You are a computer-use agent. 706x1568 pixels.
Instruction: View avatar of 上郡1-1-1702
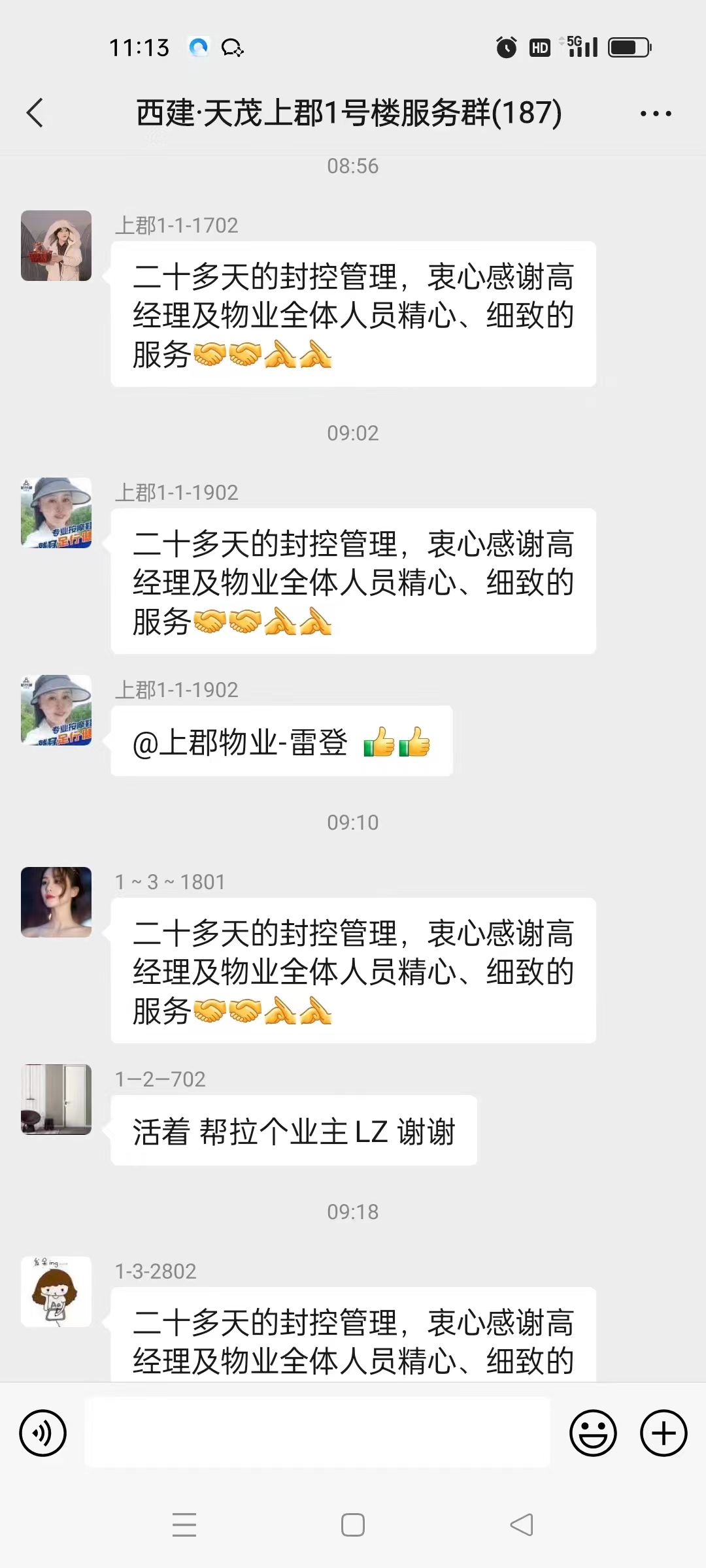click(56, 246)
